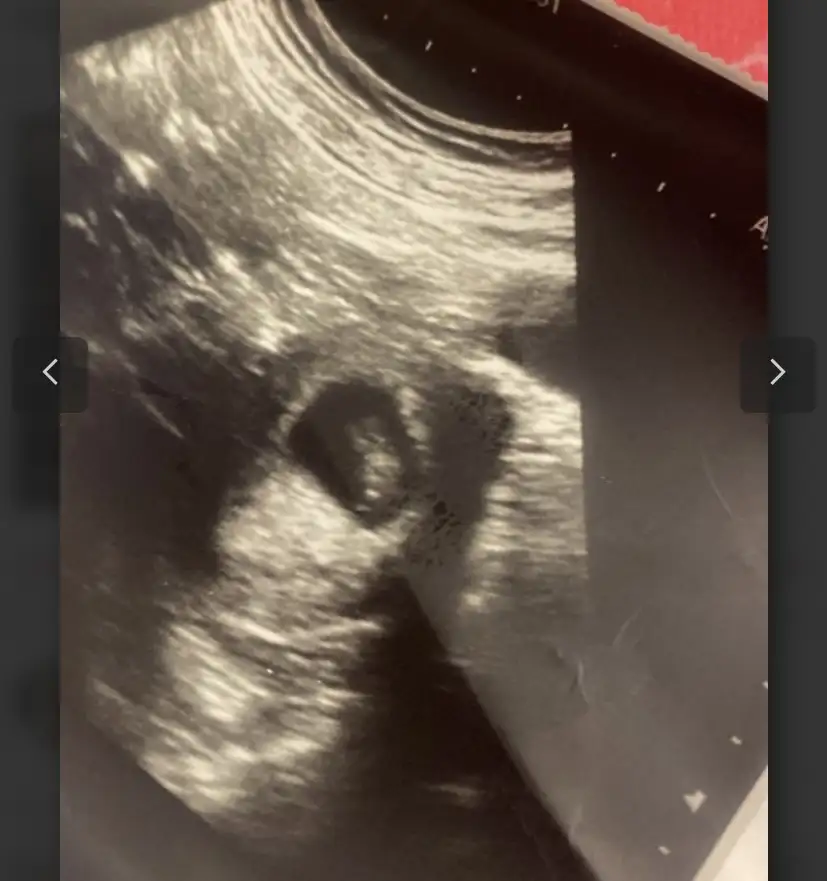
Task: Go to the next image
Action: 777,373
